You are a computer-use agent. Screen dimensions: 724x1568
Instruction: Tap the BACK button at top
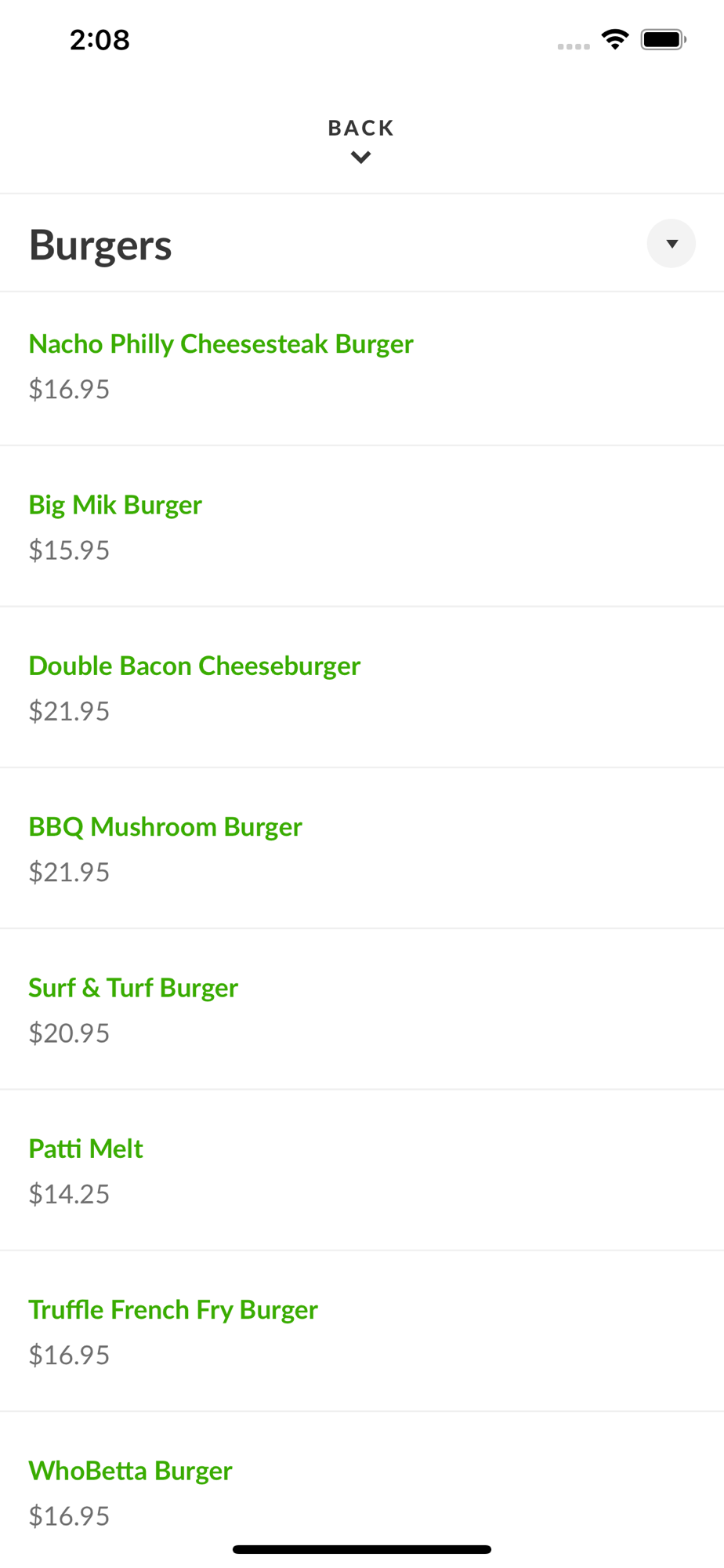(360, 139)
